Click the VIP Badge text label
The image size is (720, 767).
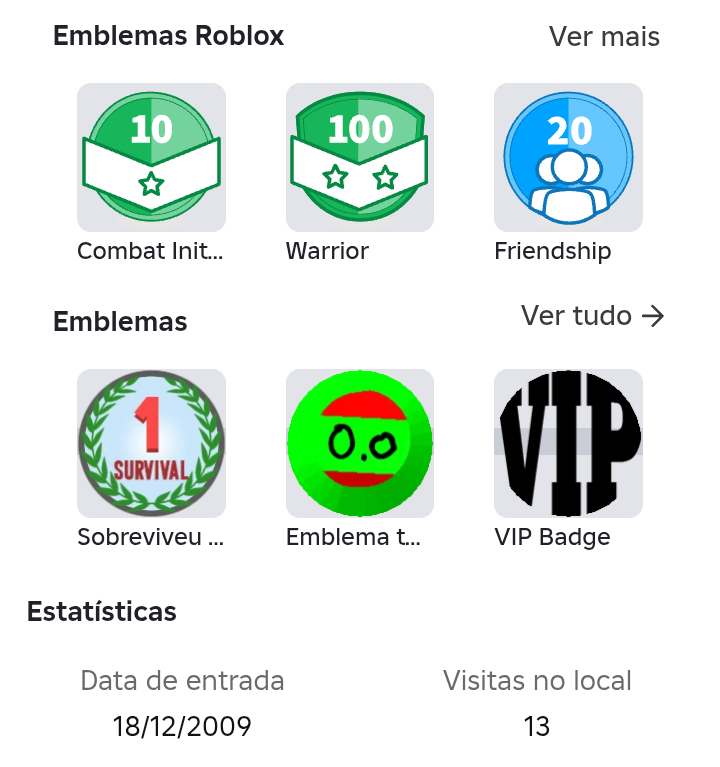click(551, 536)
